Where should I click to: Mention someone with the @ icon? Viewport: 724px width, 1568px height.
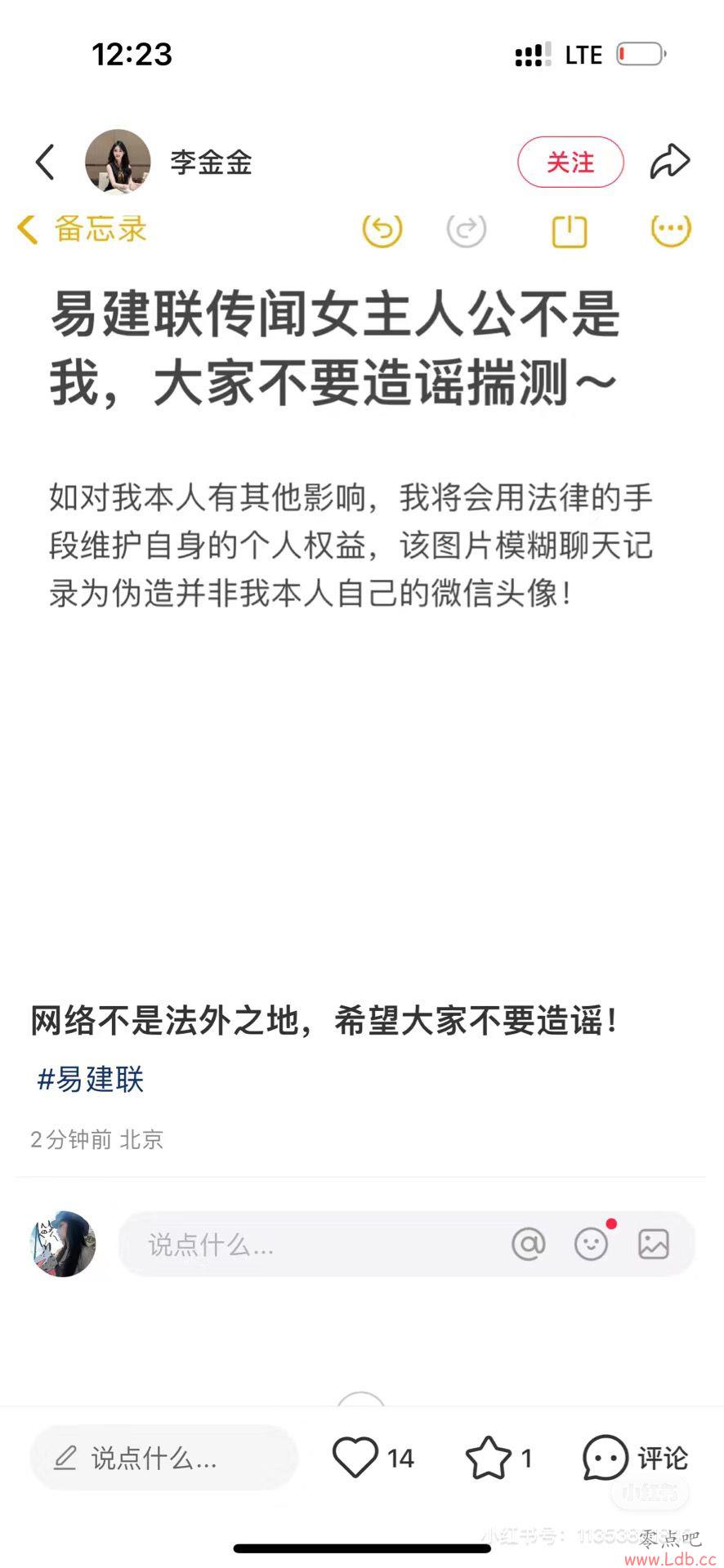(528, 1244)
